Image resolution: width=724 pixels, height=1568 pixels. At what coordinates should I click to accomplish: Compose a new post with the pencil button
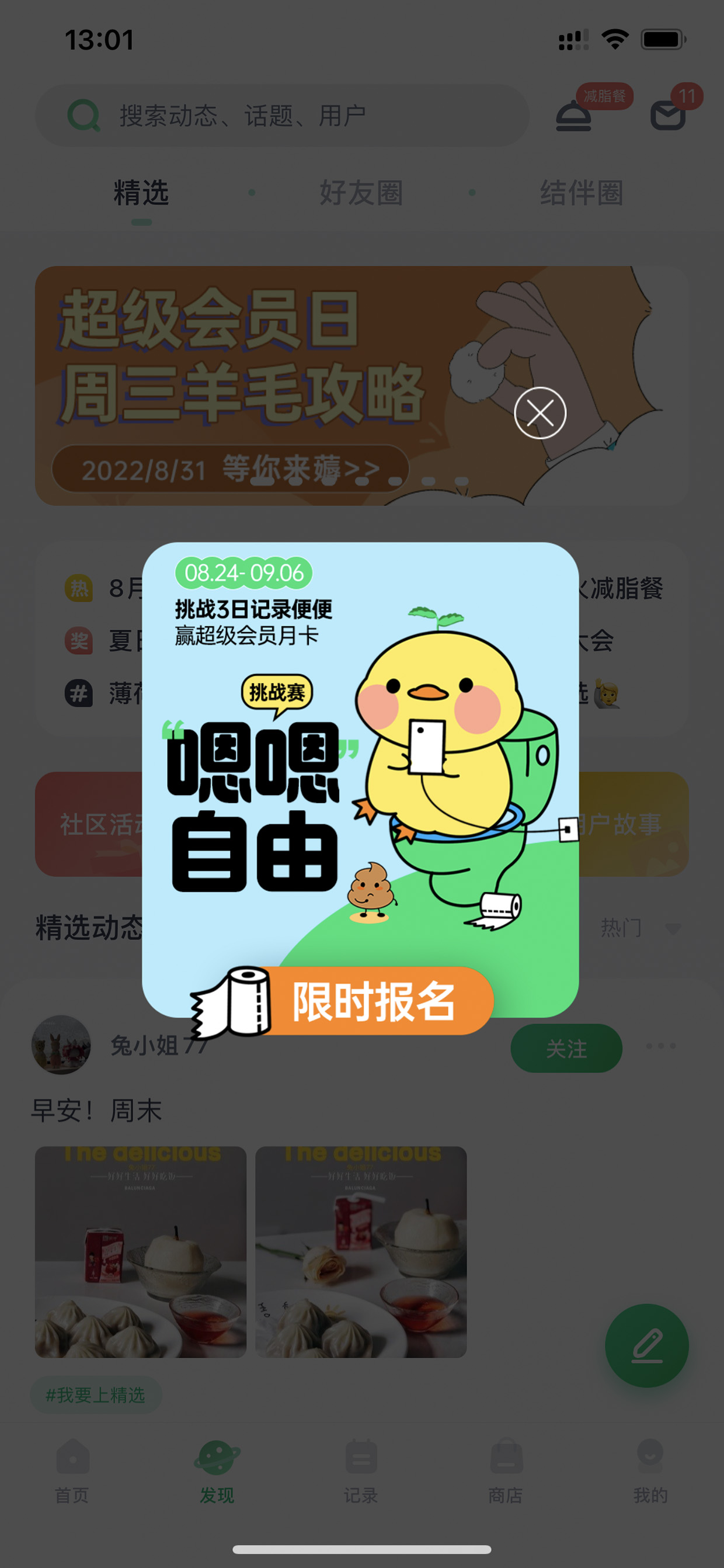click(647, 1345)
